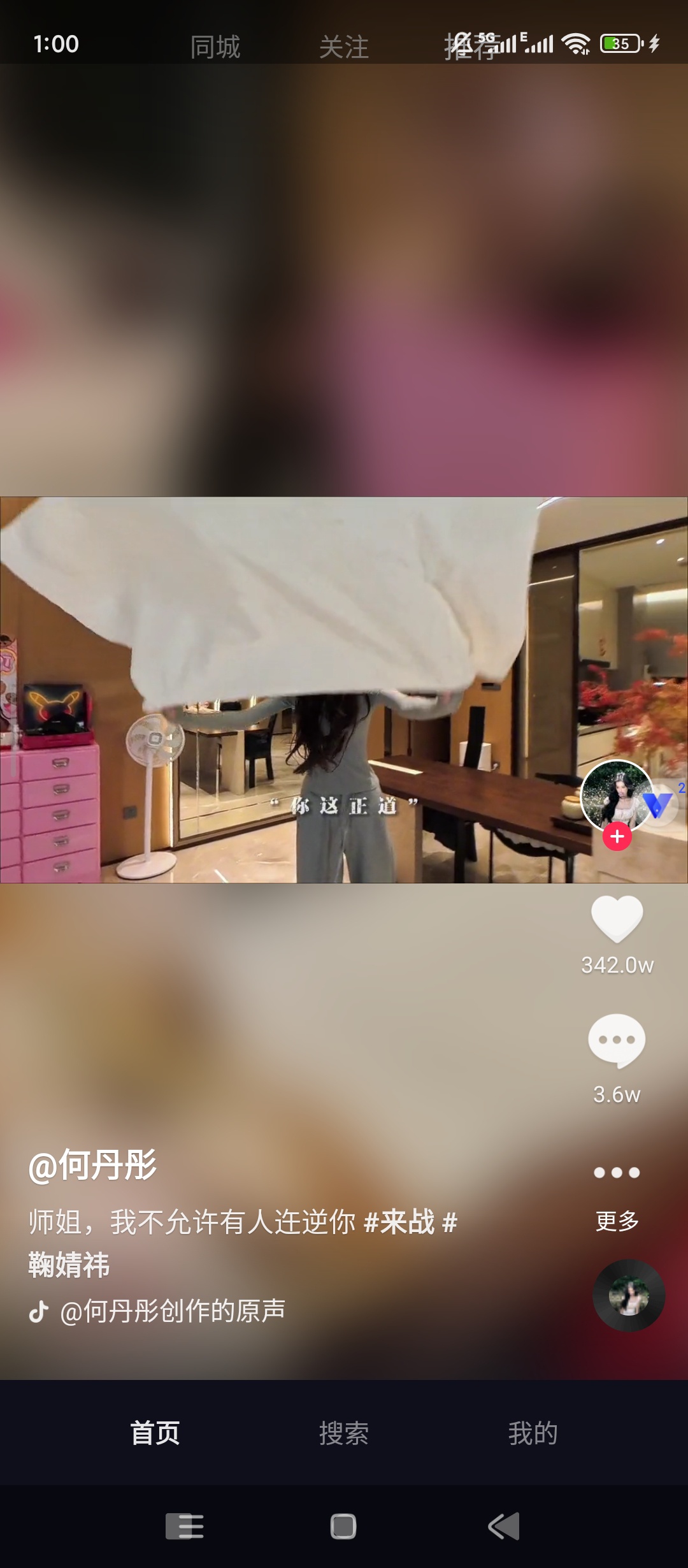Pause the playing video
The width and height of the screenshot is (688, 1568).
tap(344, 690)
